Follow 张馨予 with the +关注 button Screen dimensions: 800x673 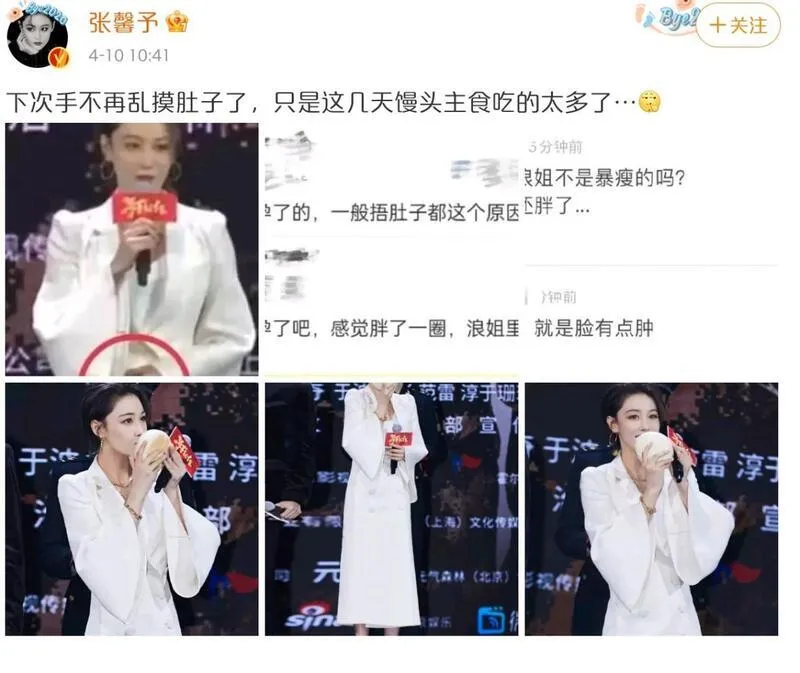pyautogui.click(x=738, y=26)
